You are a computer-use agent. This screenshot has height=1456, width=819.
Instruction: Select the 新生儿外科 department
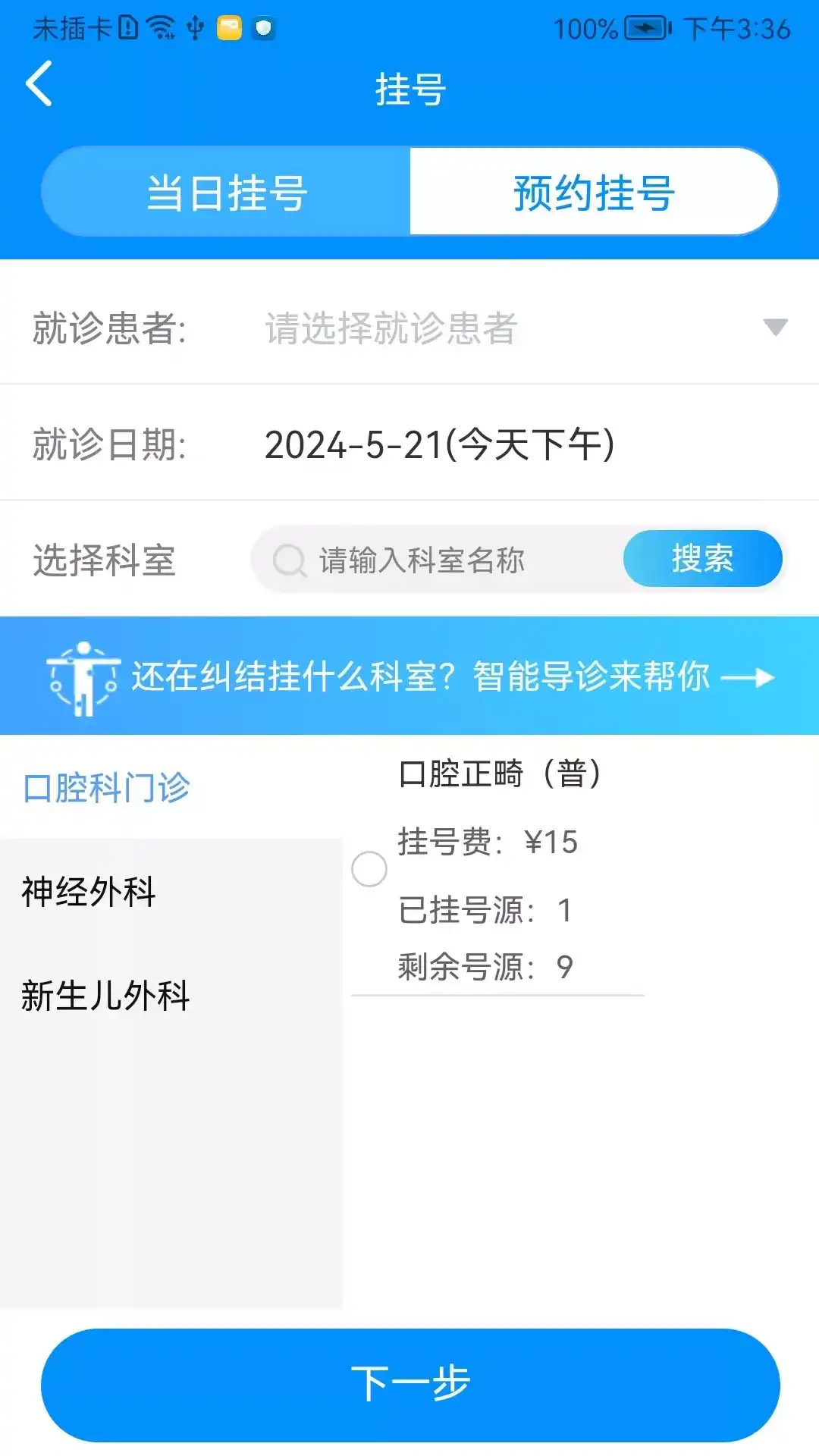[105, 996]
